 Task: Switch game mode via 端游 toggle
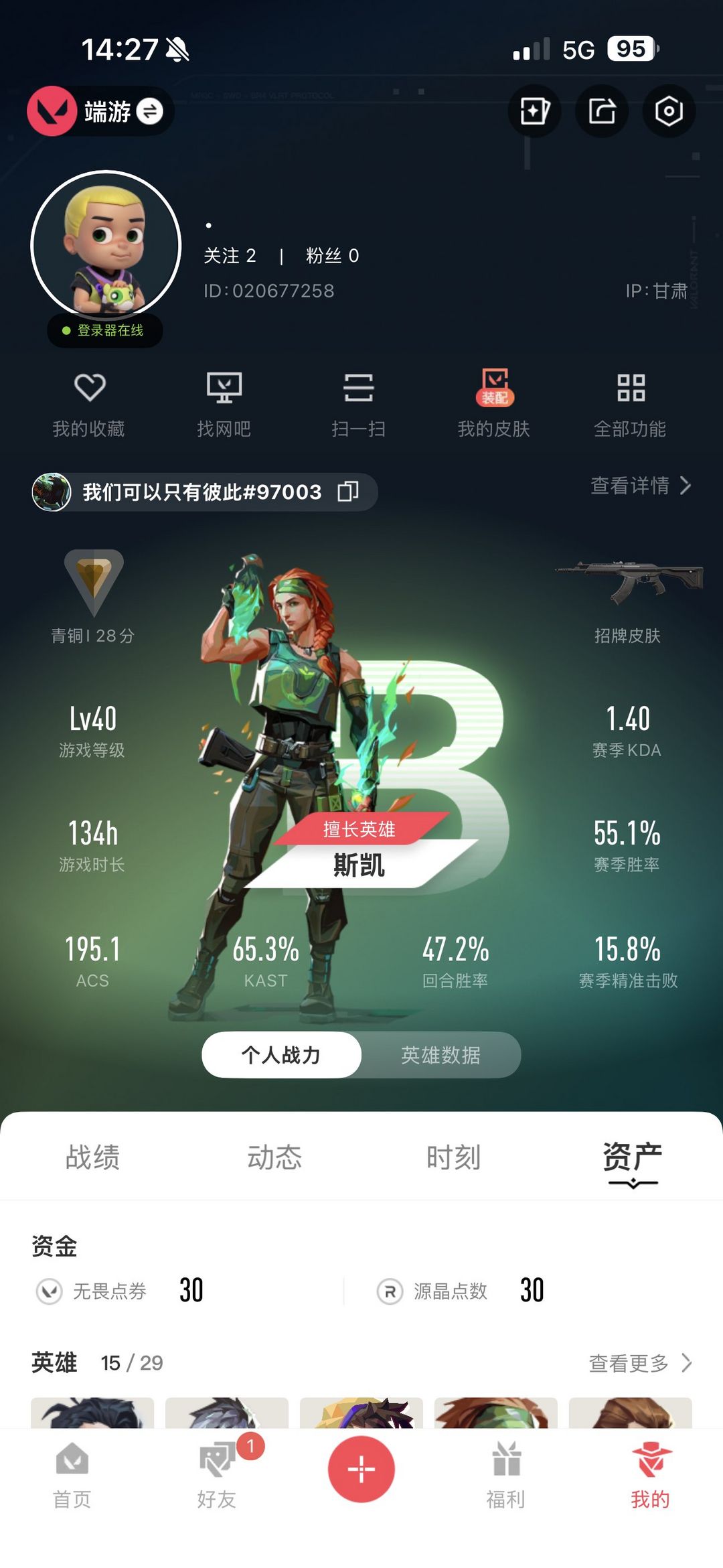point(149,111)
